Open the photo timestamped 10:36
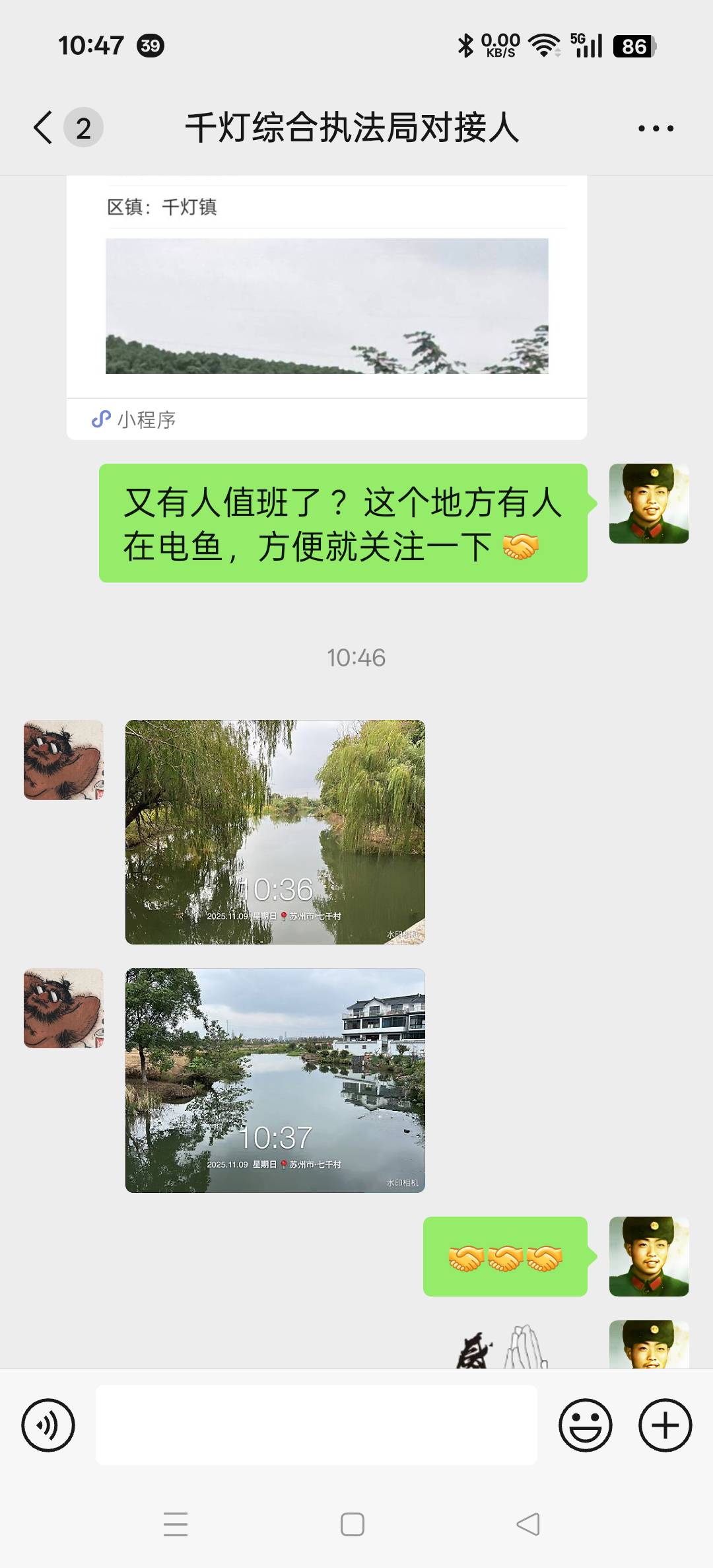713x1568 pixels. [275, 832]
